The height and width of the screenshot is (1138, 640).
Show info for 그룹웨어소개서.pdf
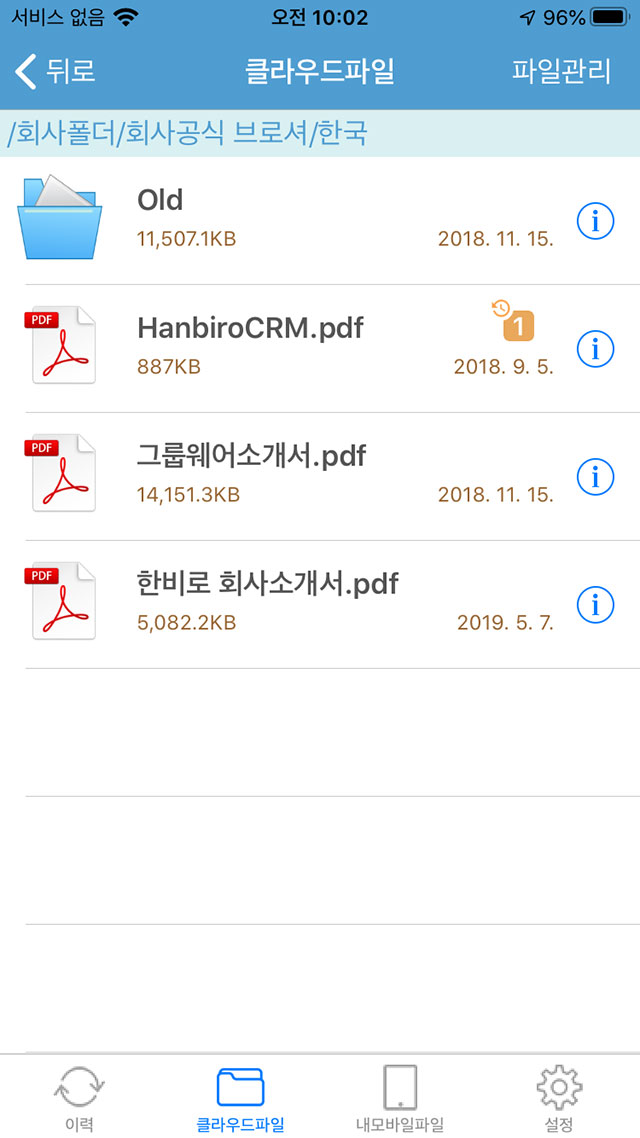tap(596, 477)
